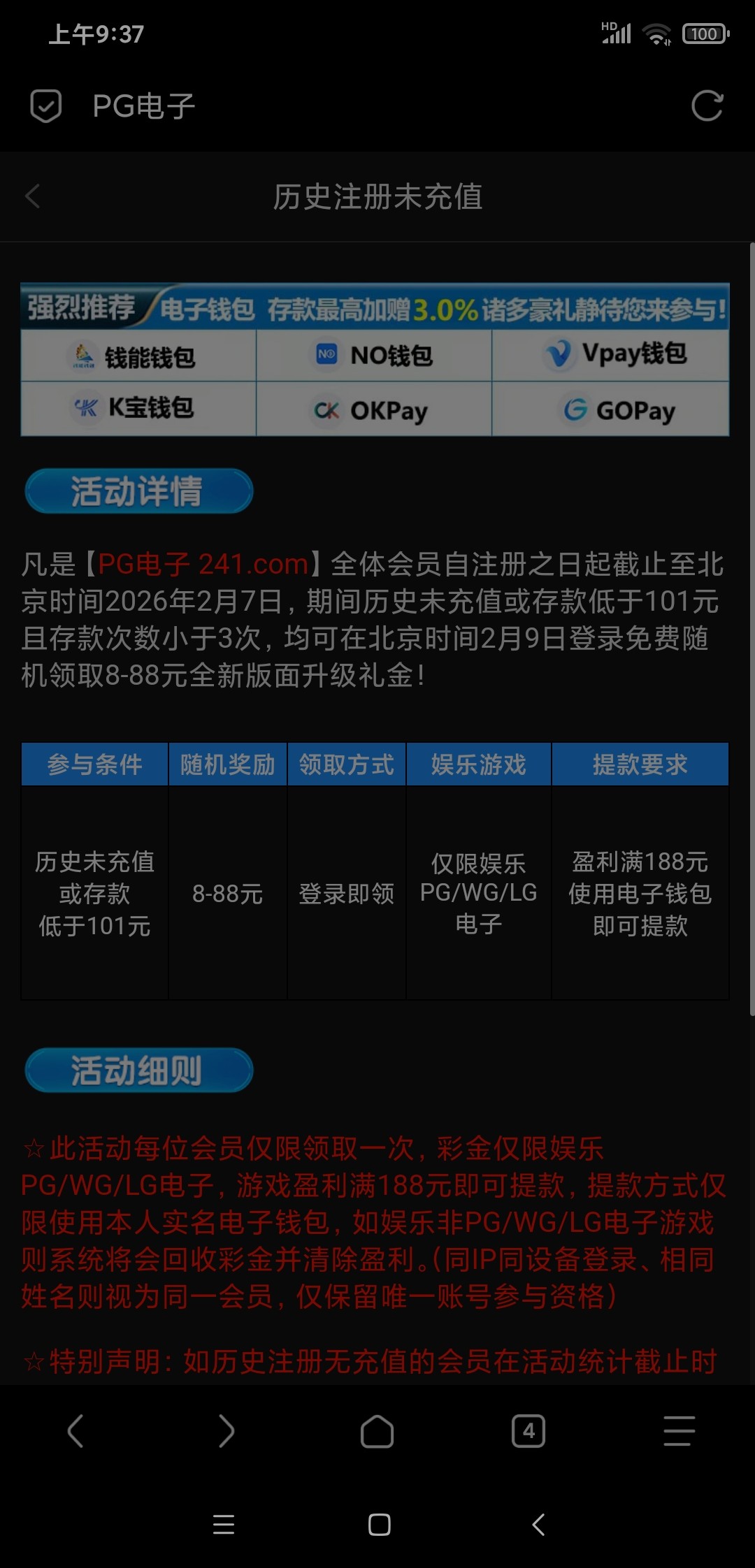This screenshot has width=755, height=1568.
Task: Open the tab switcher showing 4 tabs
Action: [x=528, y=1431]
